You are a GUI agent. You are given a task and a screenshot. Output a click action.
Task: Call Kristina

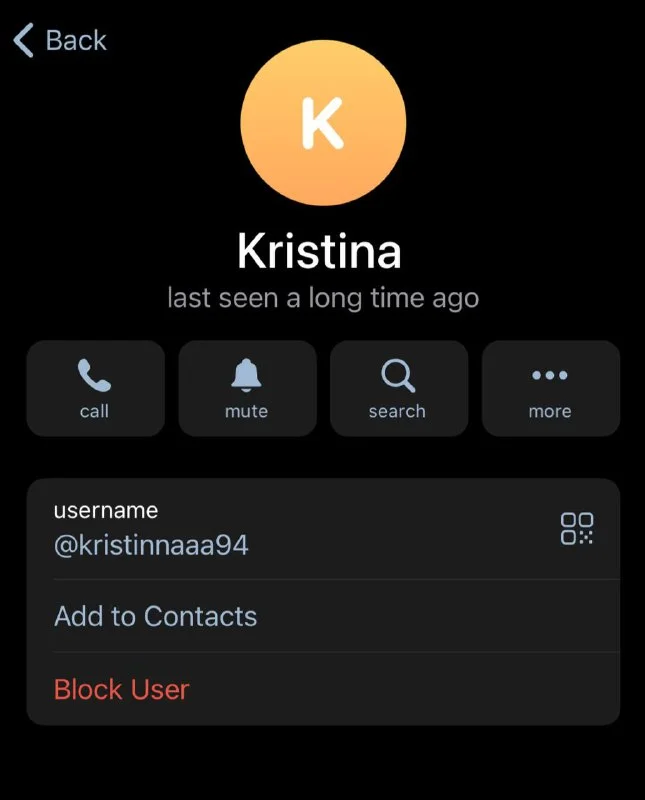pos(95,389)
